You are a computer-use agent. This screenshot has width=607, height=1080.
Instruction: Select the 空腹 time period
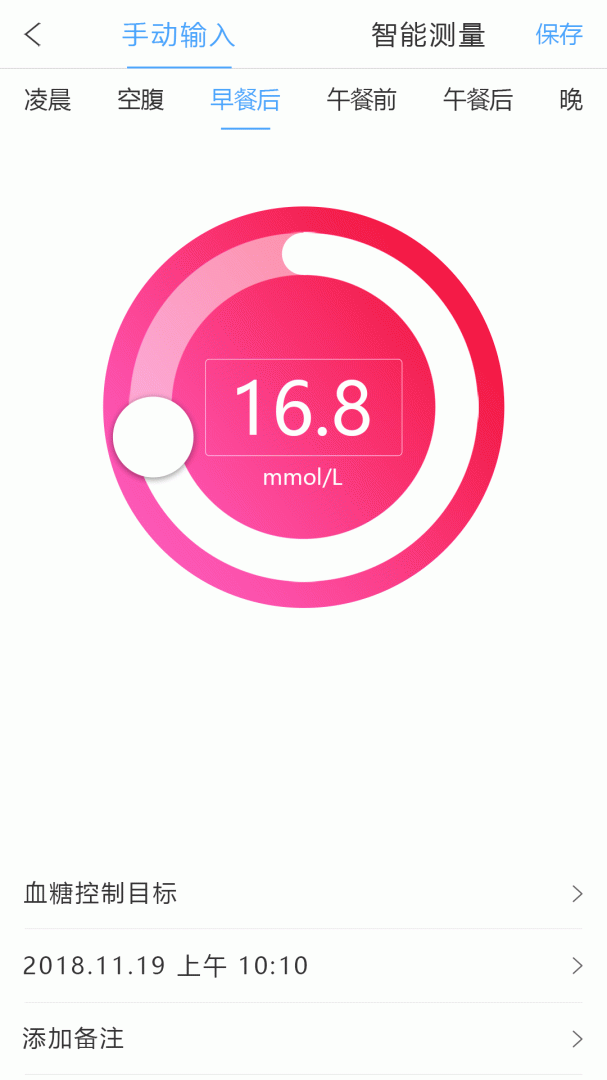(141, 100)
